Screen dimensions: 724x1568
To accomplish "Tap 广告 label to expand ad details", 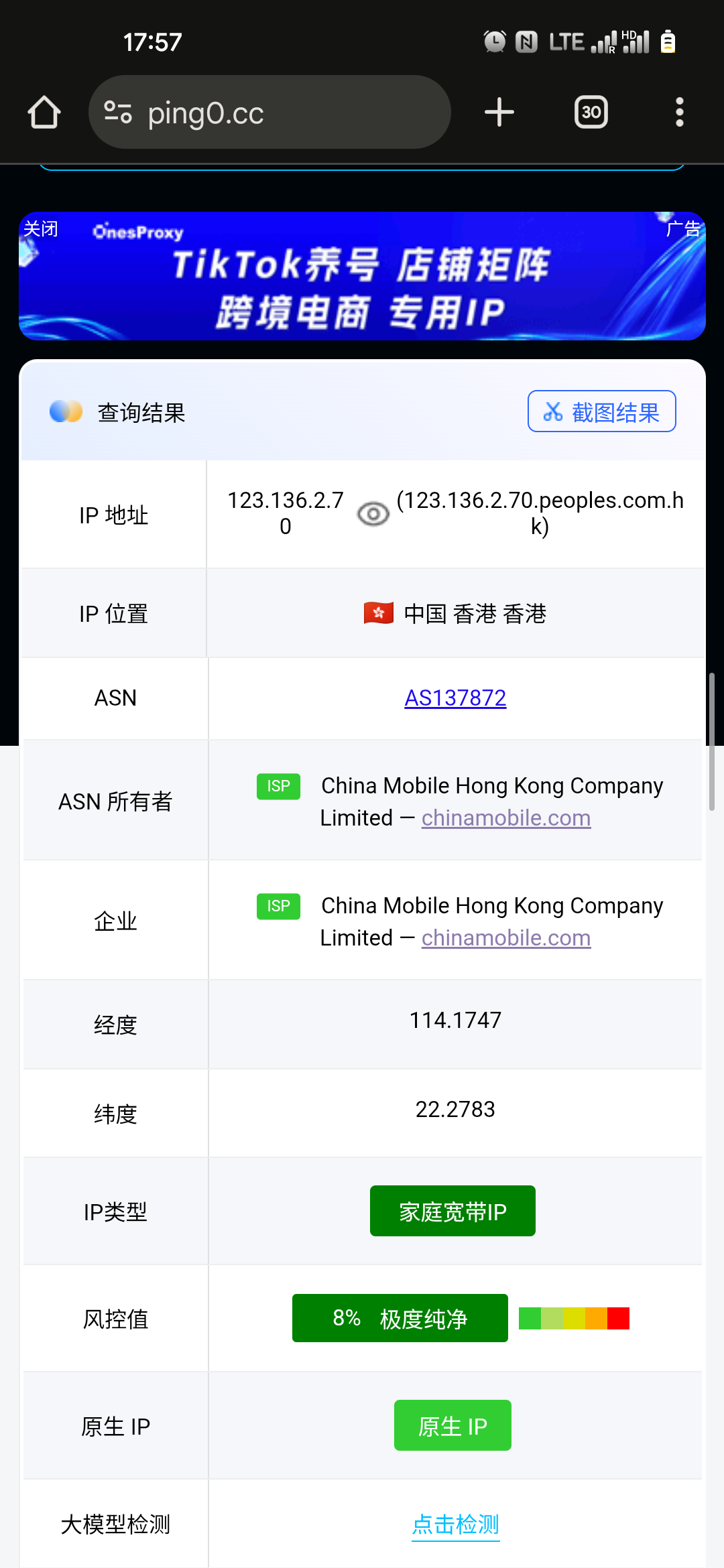I will (682, 230).
